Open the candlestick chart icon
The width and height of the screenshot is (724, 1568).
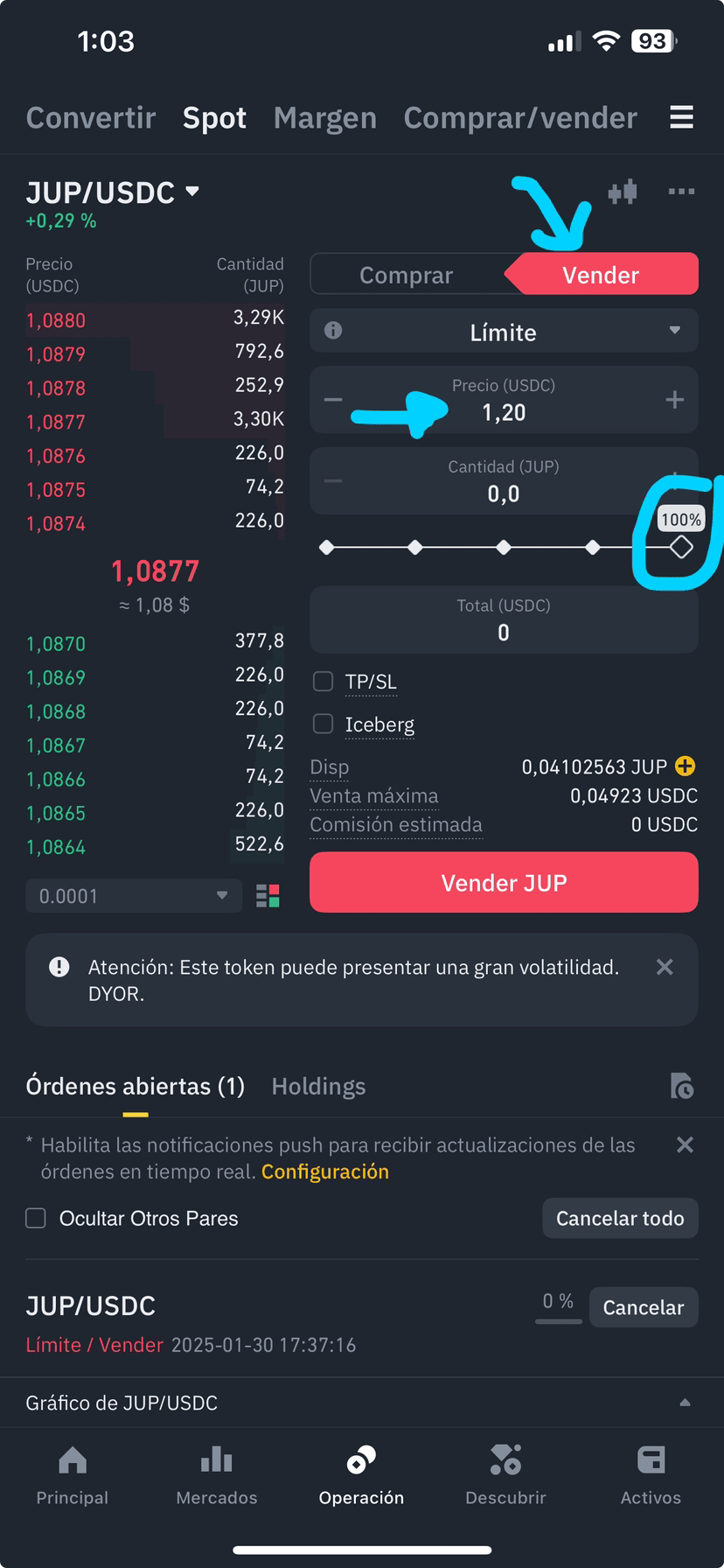click(623, 192)
